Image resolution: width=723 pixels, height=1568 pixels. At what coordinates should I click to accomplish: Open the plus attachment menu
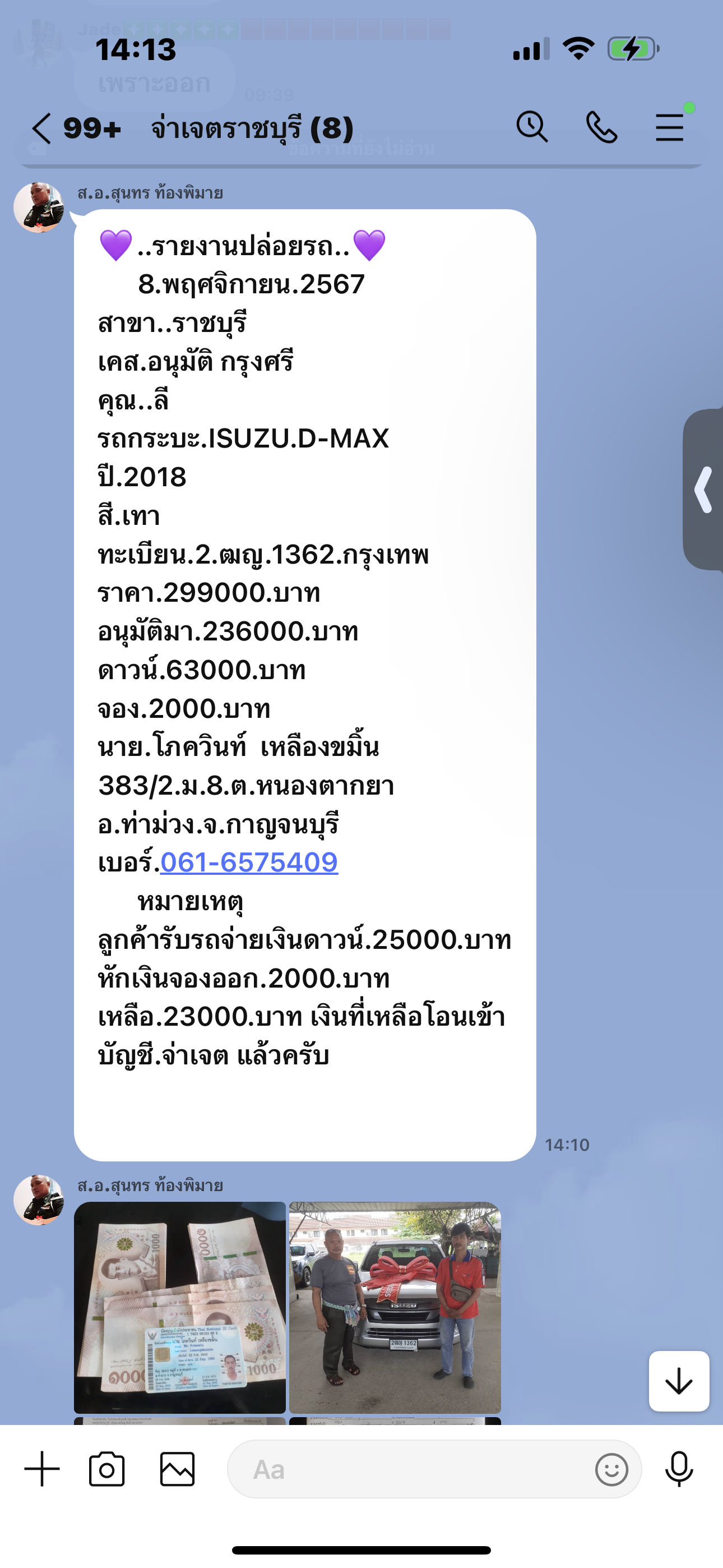pos(42,1469)
